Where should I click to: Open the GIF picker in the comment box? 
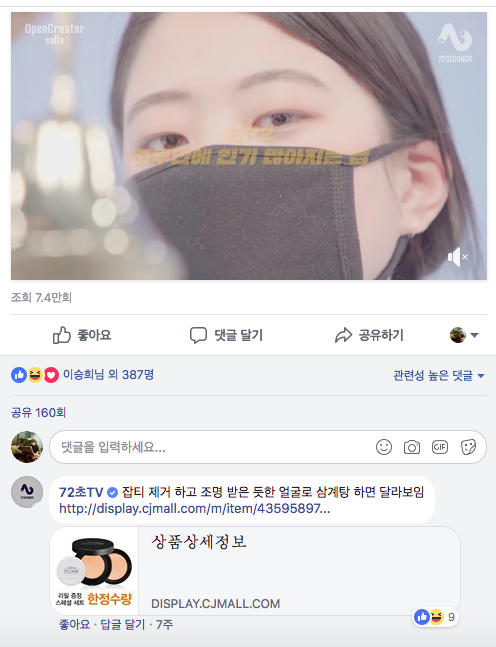tap(440, 447)
